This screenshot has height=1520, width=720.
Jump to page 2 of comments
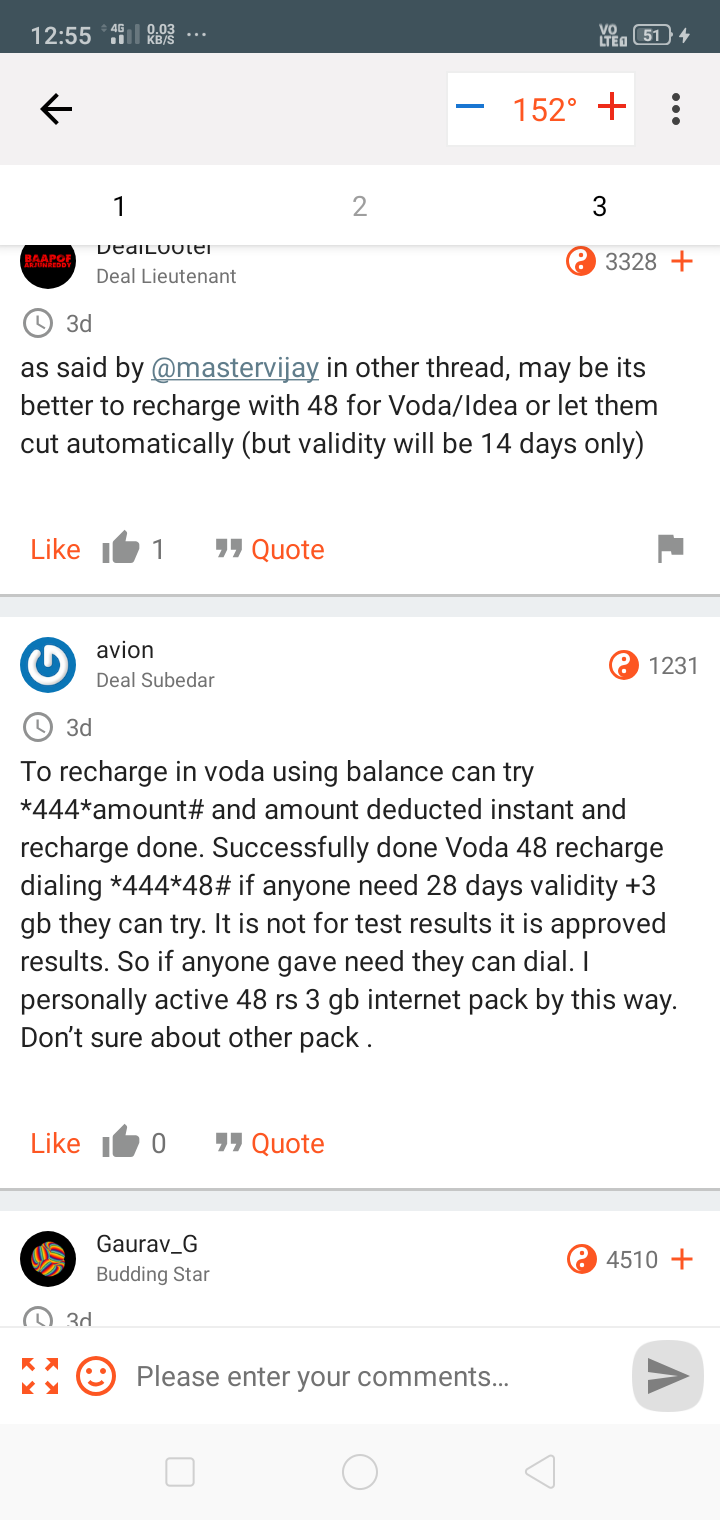(x=360, y=206)
